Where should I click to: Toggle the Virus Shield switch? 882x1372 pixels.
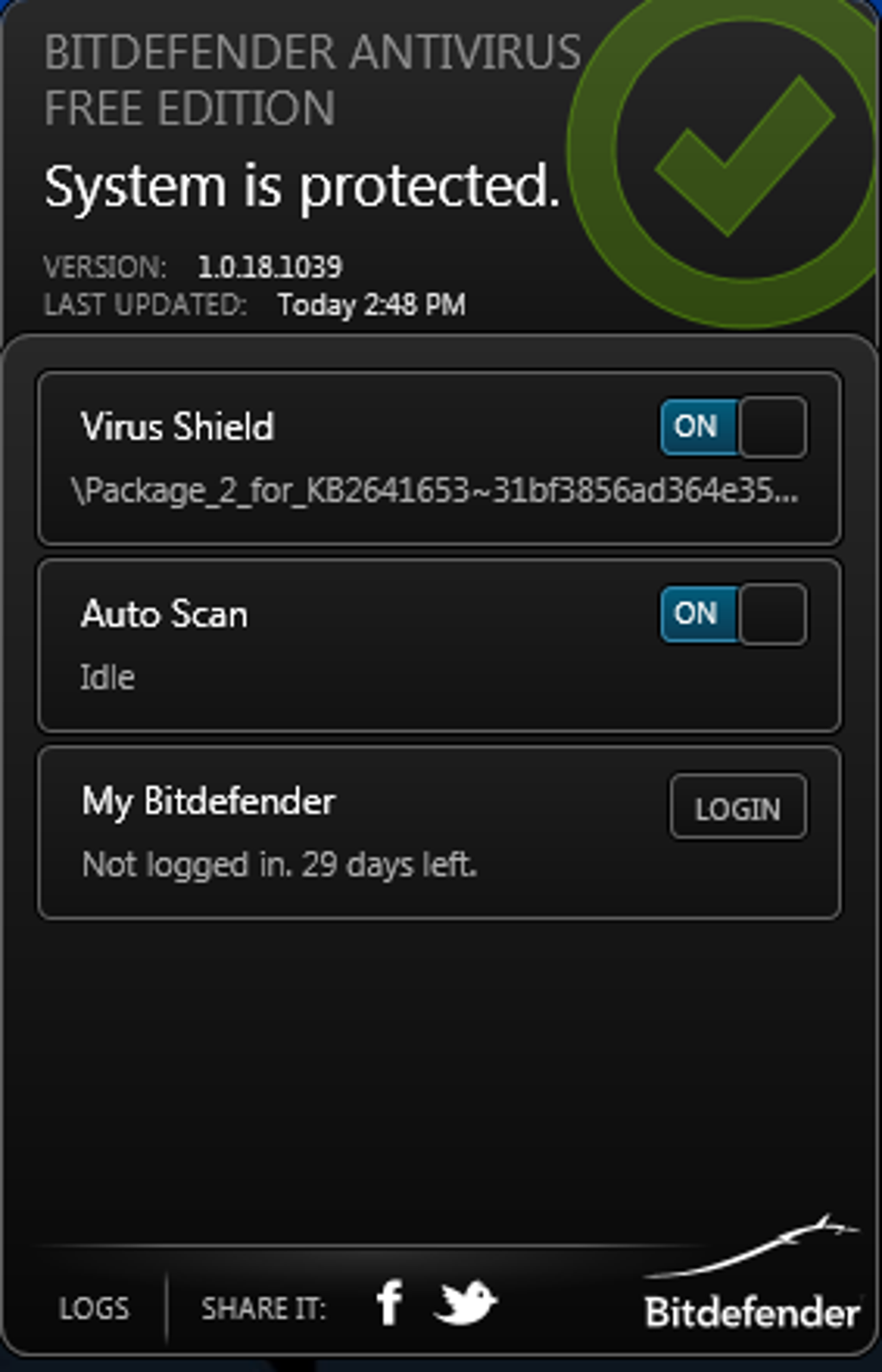pos(733,426)
